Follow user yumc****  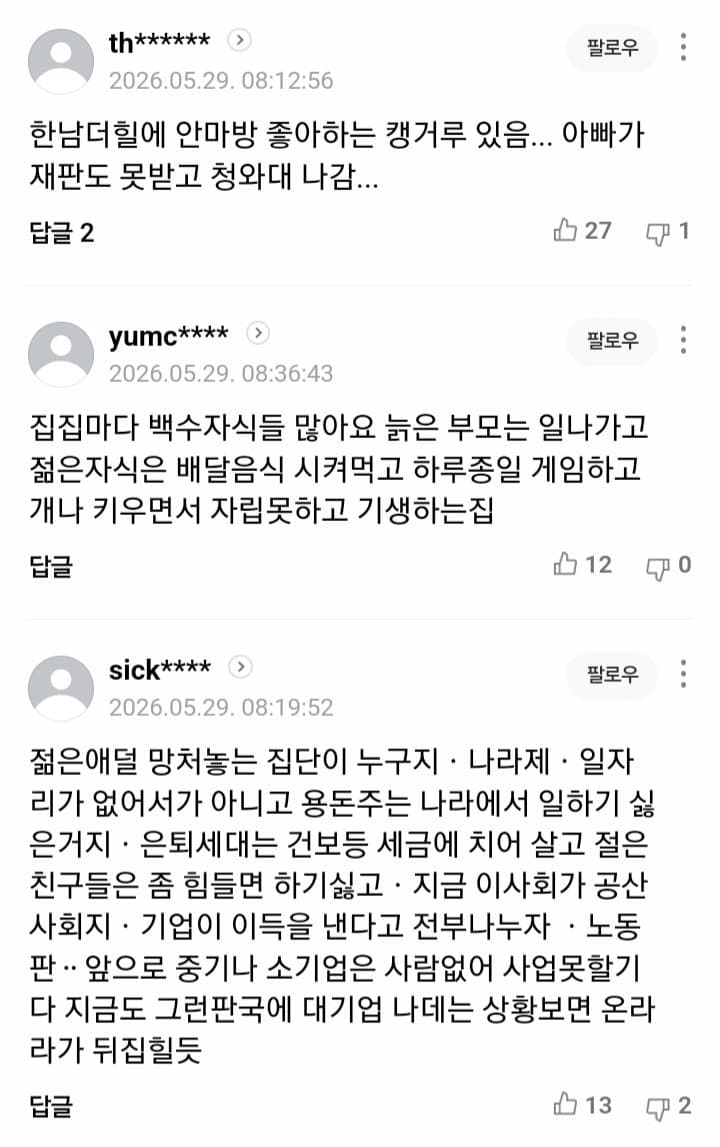tap(612, 341)
